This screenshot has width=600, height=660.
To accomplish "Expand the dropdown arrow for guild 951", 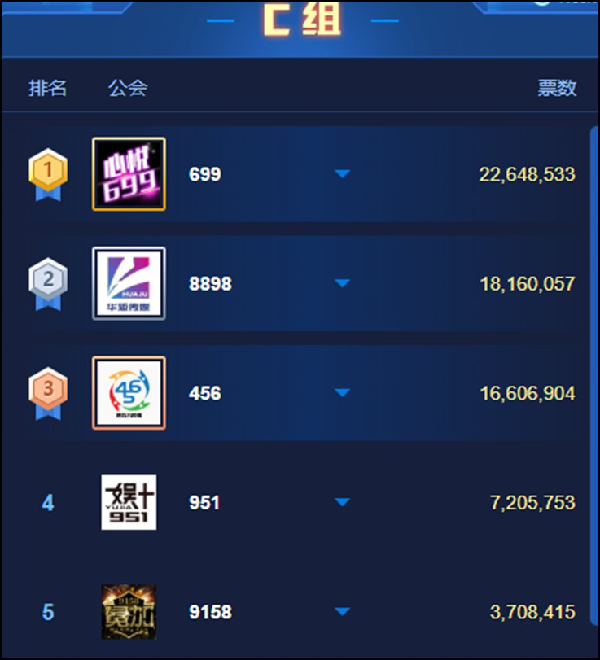I will 342,502.
